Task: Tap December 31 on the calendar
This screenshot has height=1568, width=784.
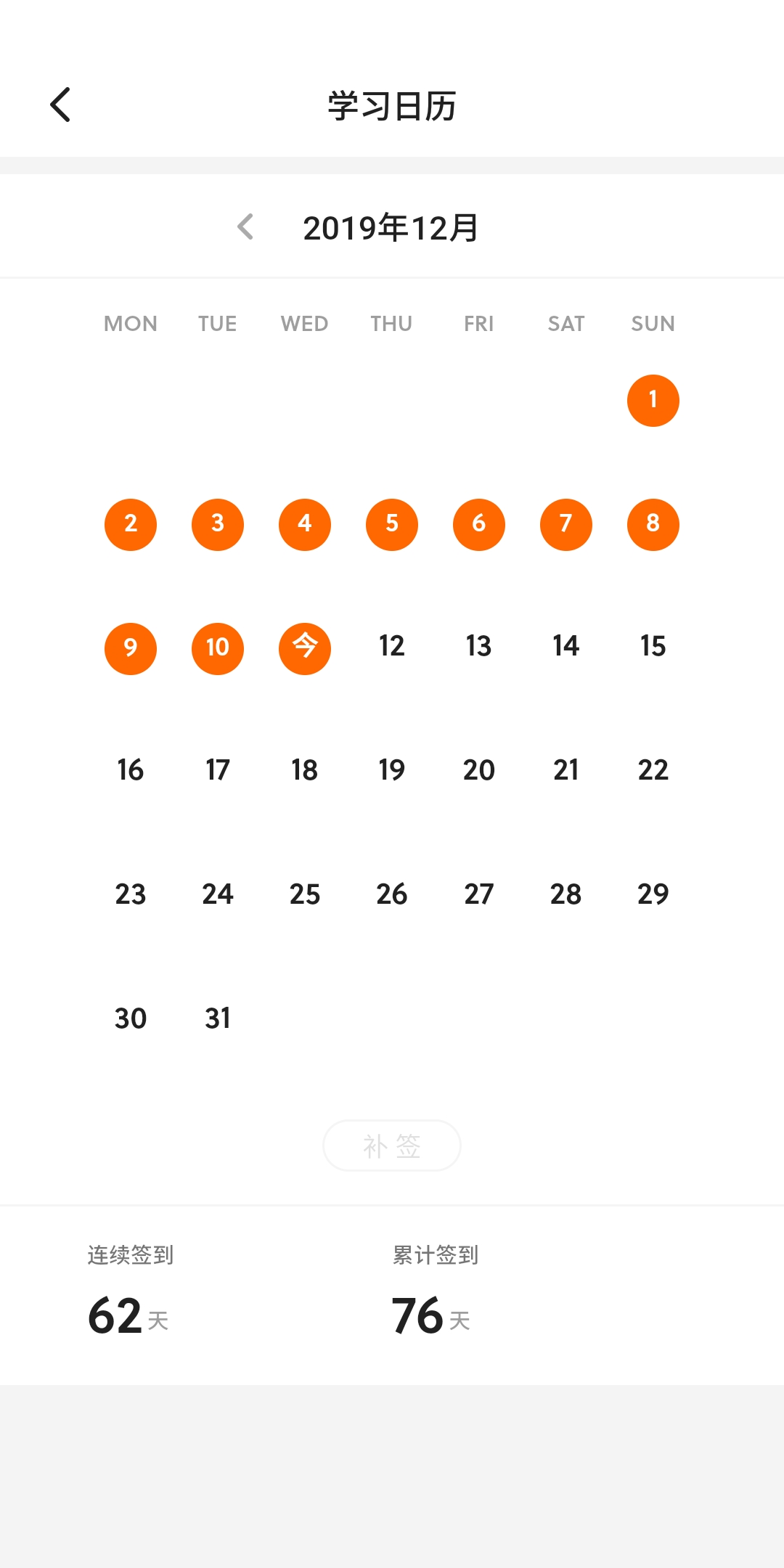Action: pyautogui.click(x=218, y=1018)
